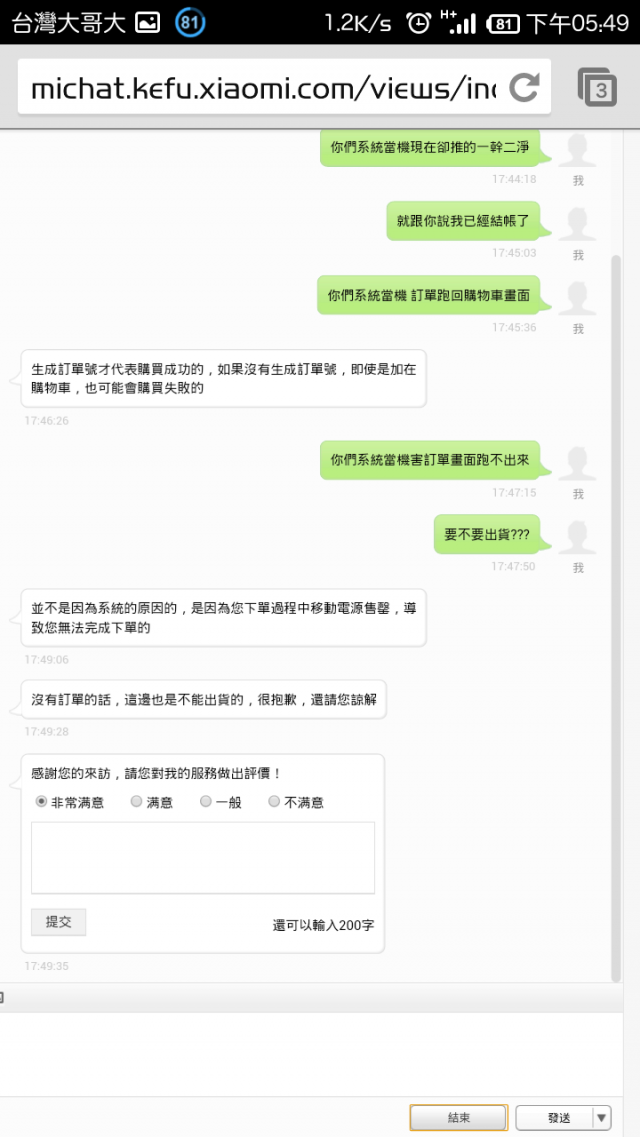The width and height of the screenshot is (640, 1138).
Task: Submit the rating with 提交
Action: tap(59, 922)
